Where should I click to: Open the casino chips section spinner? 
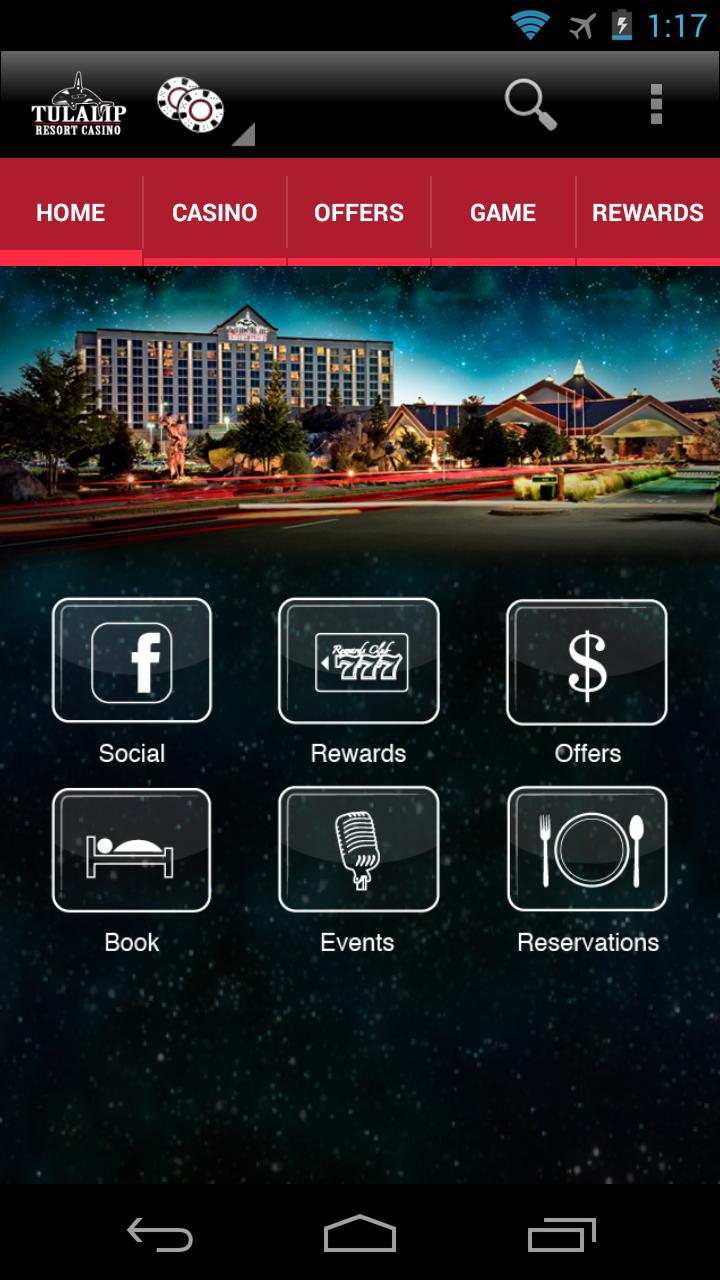(190, 103)
